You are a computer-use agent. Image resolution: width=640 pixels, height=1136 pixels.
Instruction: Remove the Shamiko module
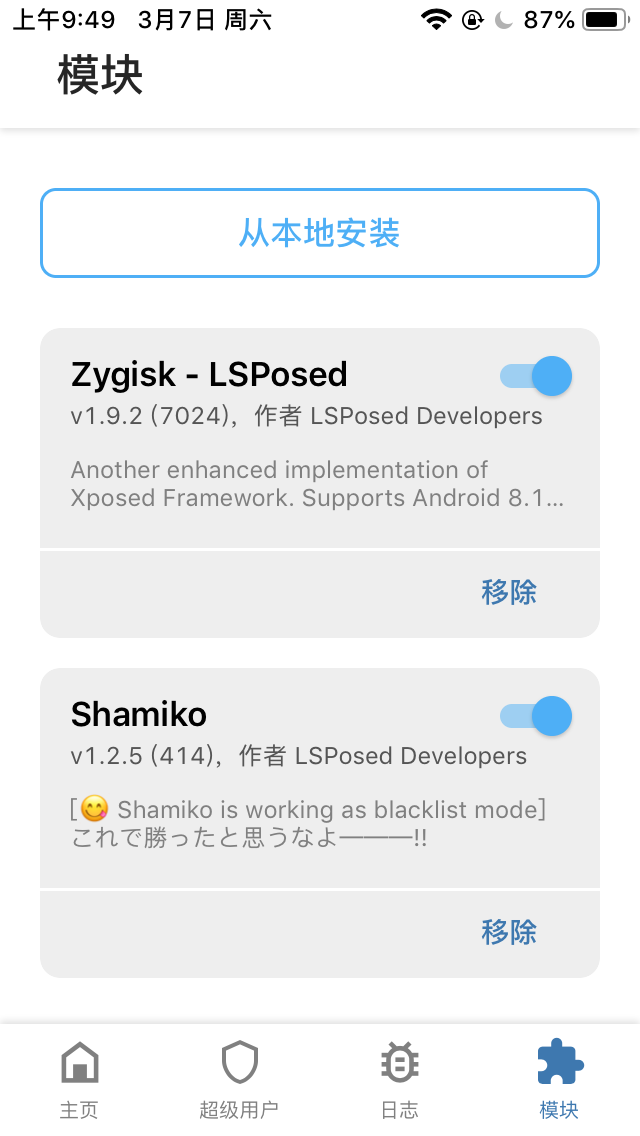tap(509, 932)
